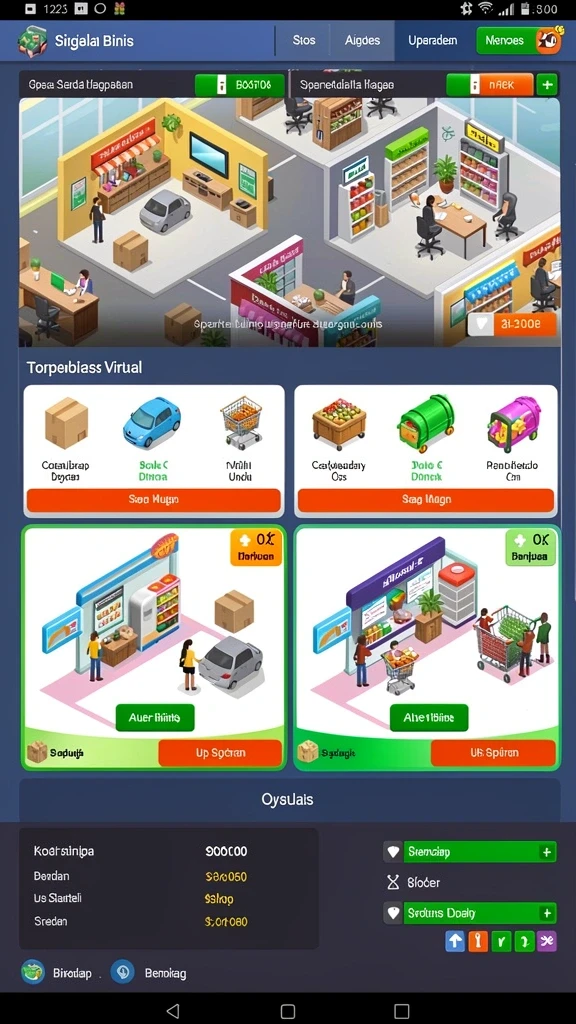576x1024 pixels.
Task: Tap the green Ahe1Biine button
Action: [429, 718]
